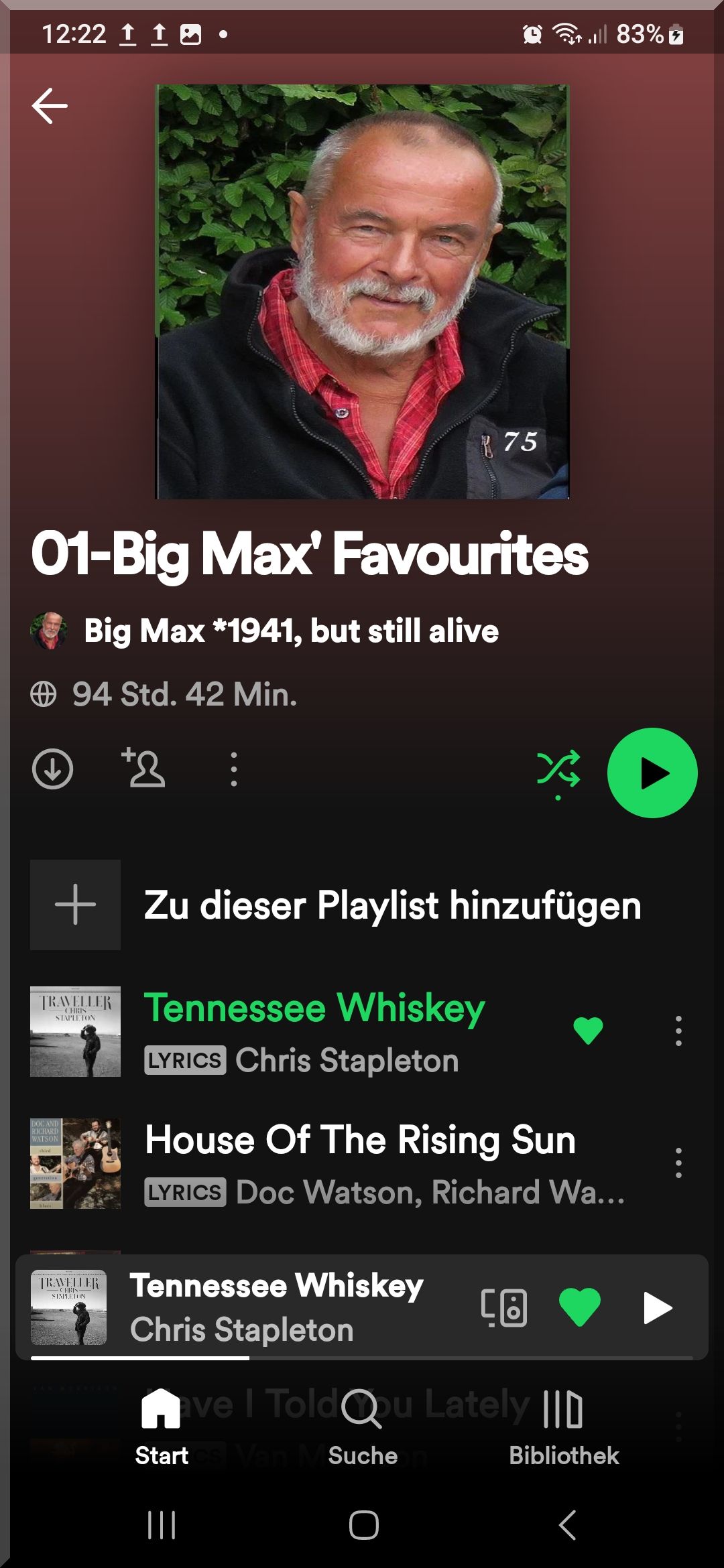Remove the like in the mini player
This screenshot has height=1568, width=724.
click(x=579, y=1307)
